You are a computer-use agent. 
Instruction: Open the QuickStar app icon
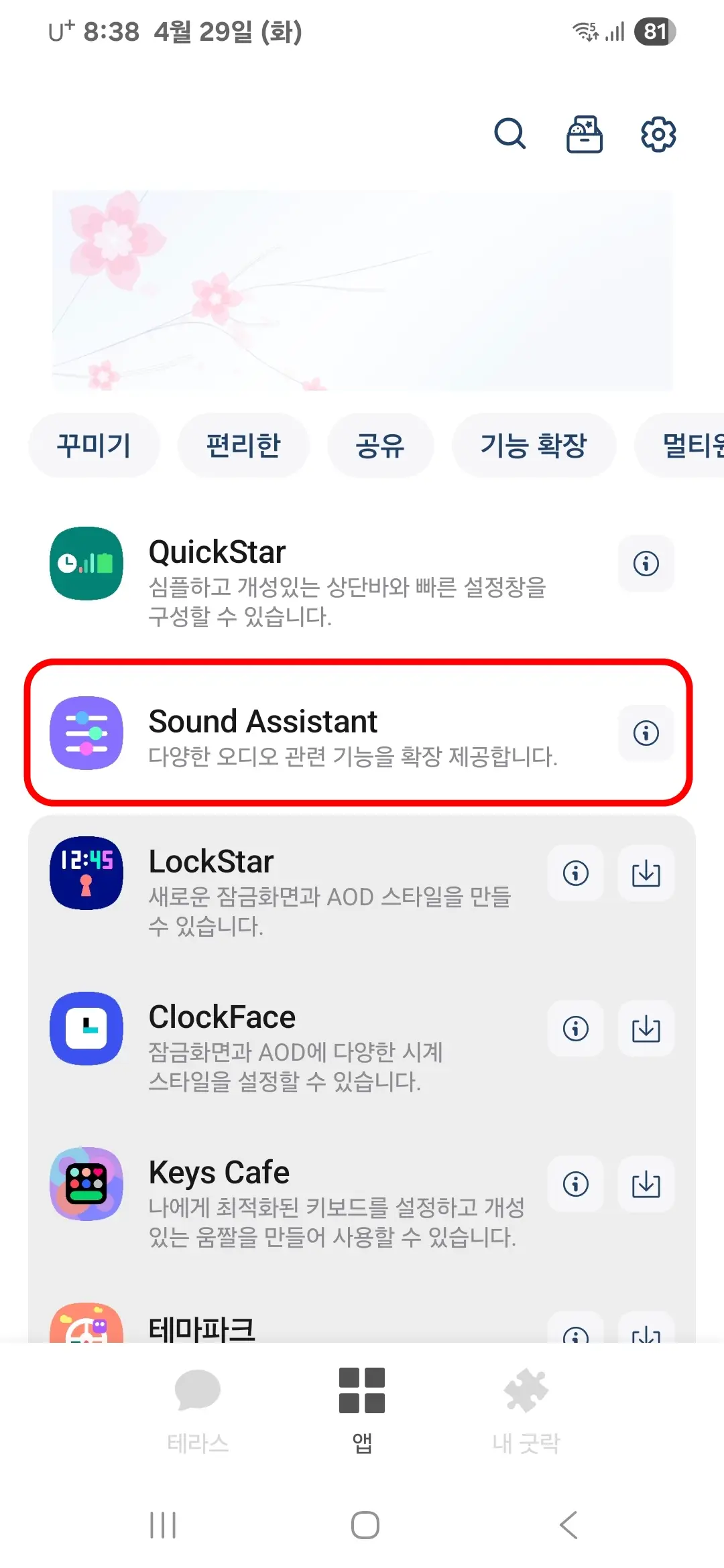click(85, 564)
